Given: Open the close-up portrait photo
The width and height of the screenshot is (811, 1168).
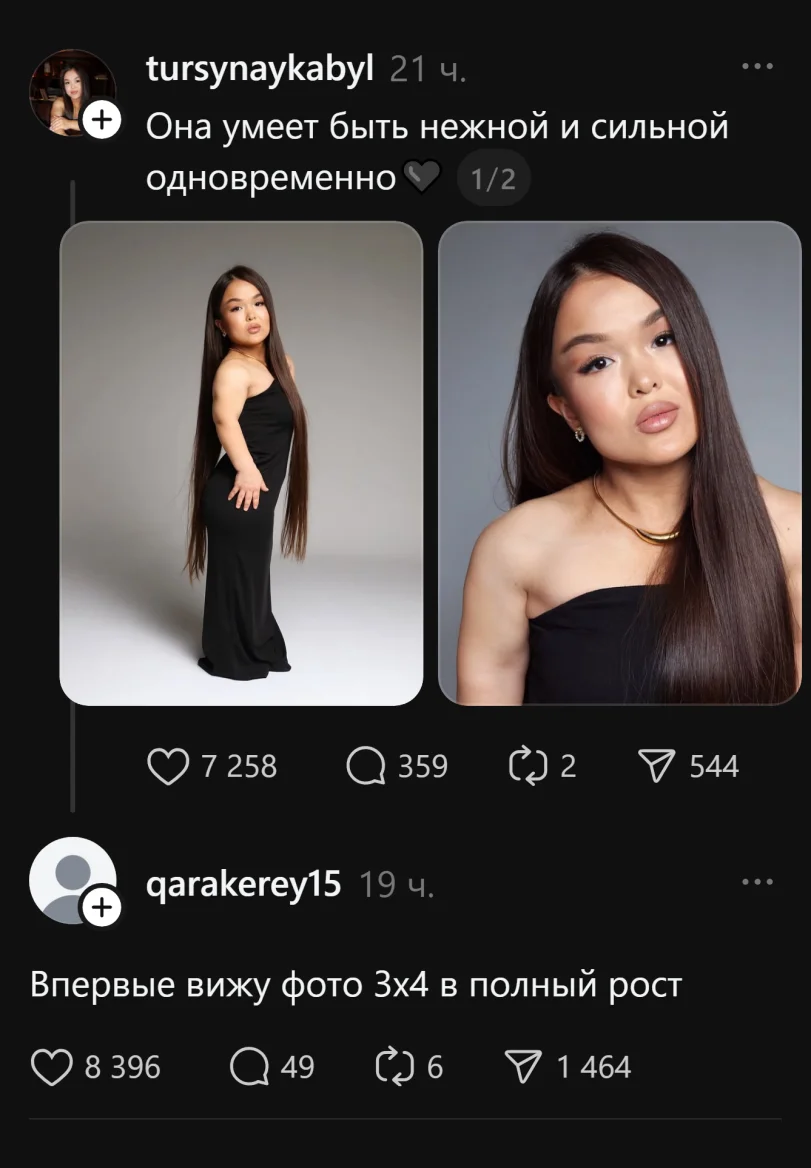Looking at the screenshot, I should point(620,463).
